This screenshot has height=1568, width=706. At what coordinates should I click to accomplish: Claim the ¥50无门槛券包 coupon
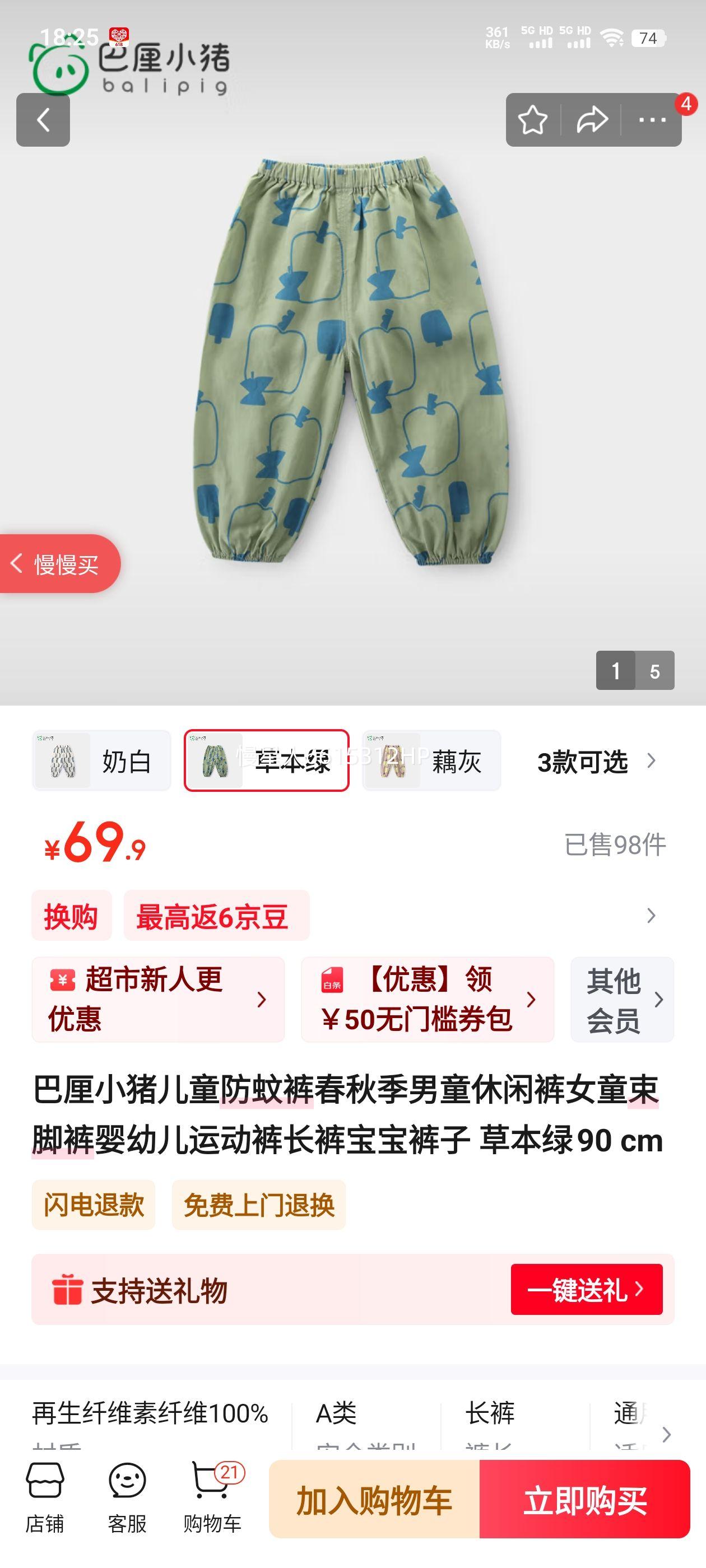tap(428, 1000)
